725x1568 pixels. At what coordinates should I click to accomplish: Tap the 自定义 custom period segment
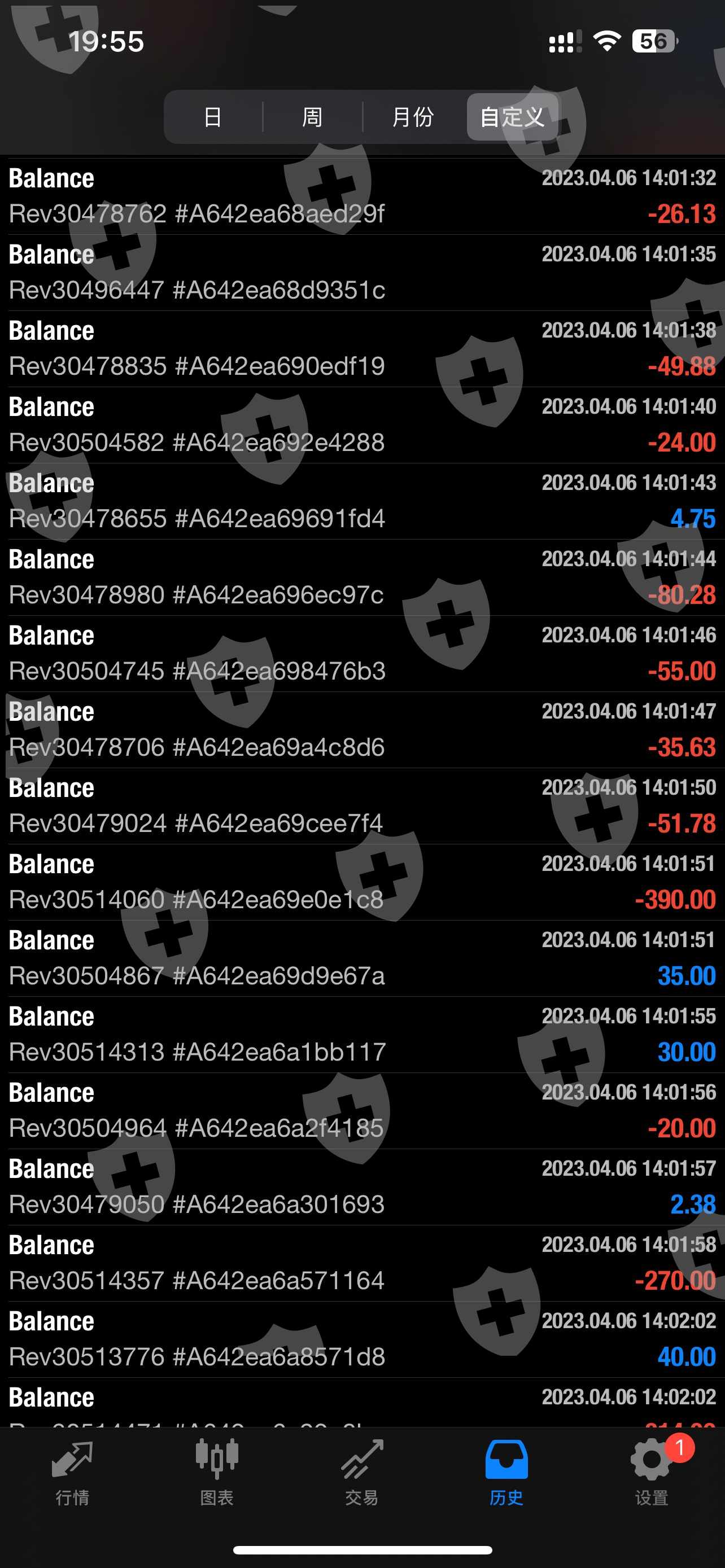tap(512, 117)
